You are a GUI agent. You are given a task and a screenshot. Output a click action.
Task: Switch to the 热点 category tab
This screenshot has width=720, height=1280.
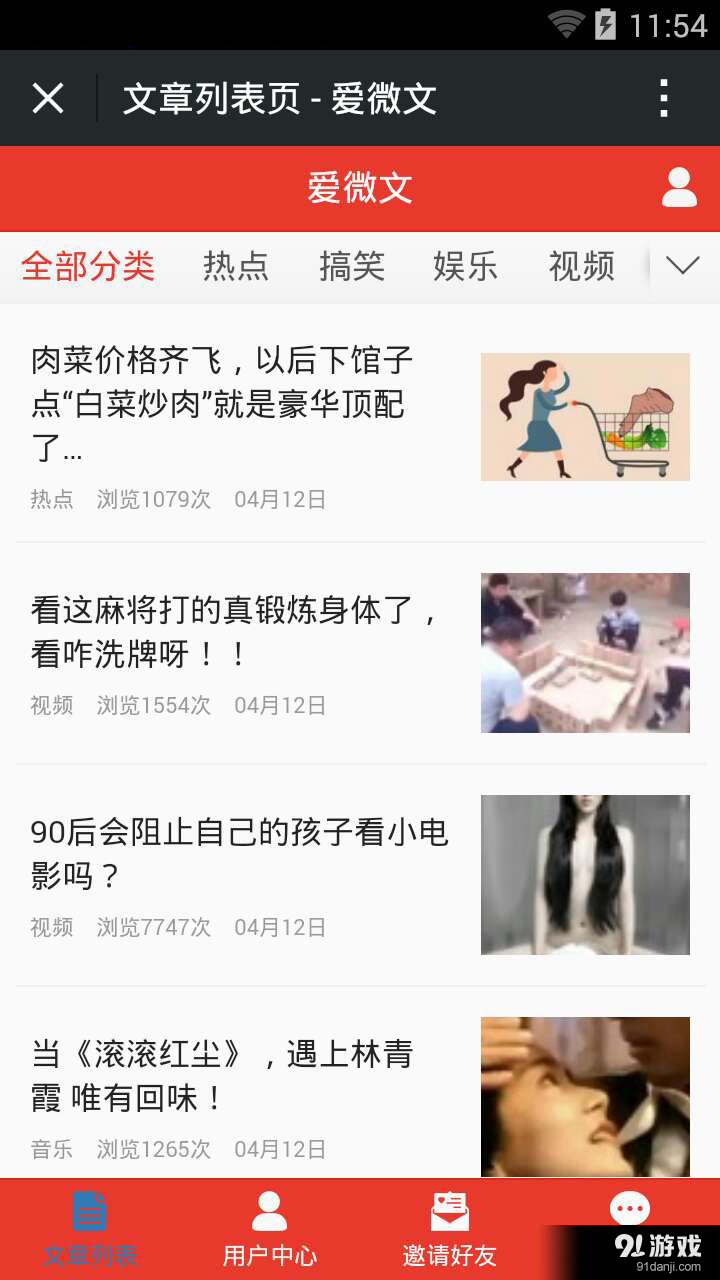pyautogui.click(x=236, y=266)
